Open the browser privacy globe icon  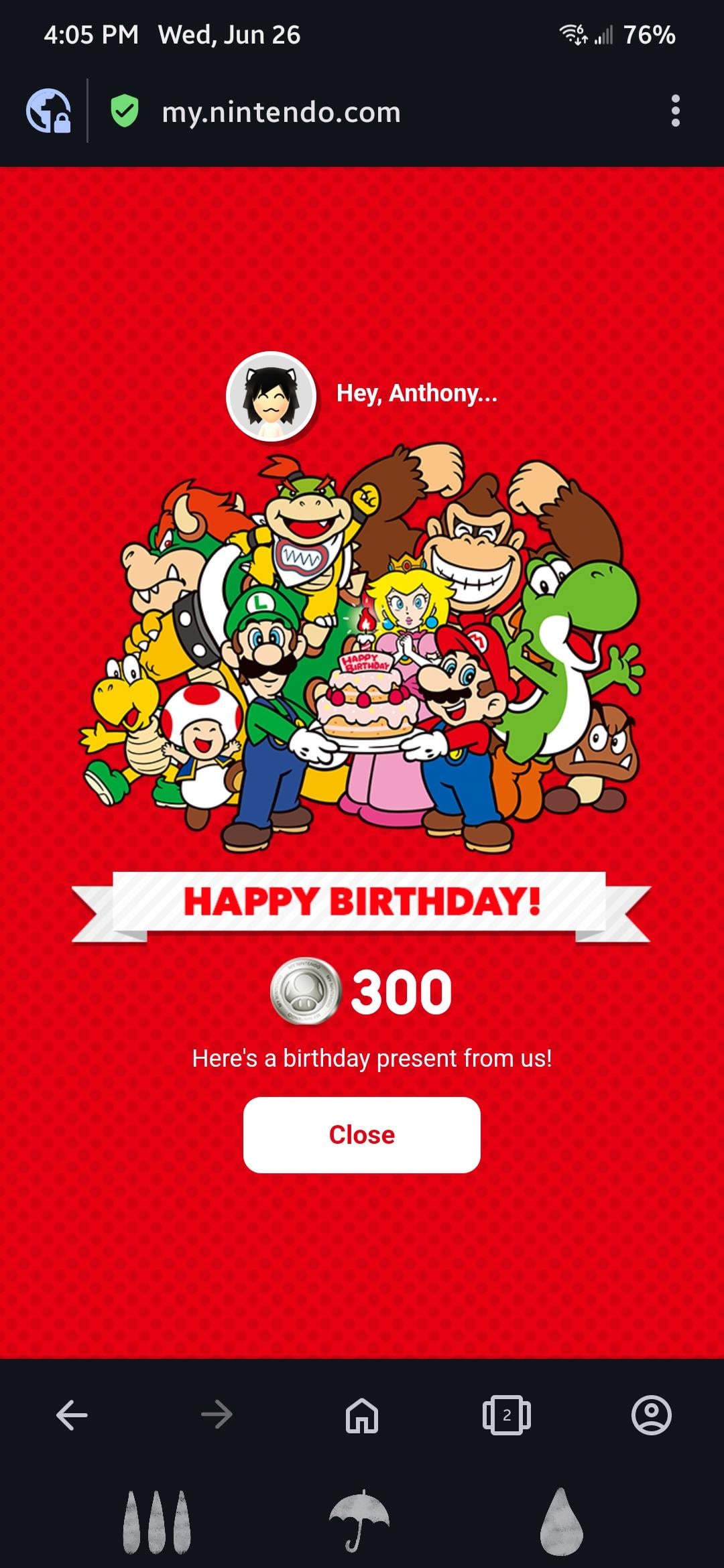coord(48,111)
